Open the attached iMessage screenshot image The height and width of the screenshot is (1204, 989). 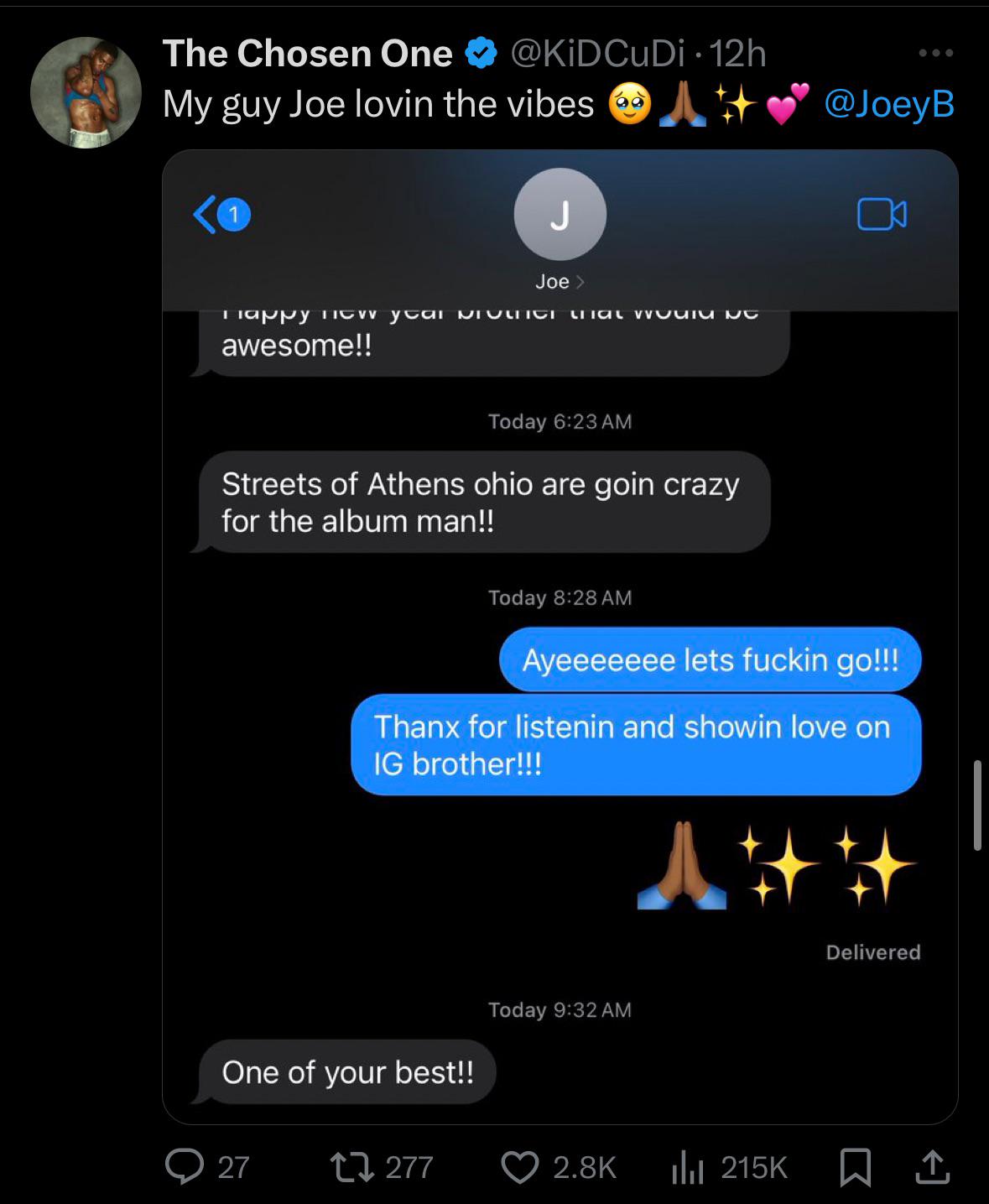coord(560,638)
